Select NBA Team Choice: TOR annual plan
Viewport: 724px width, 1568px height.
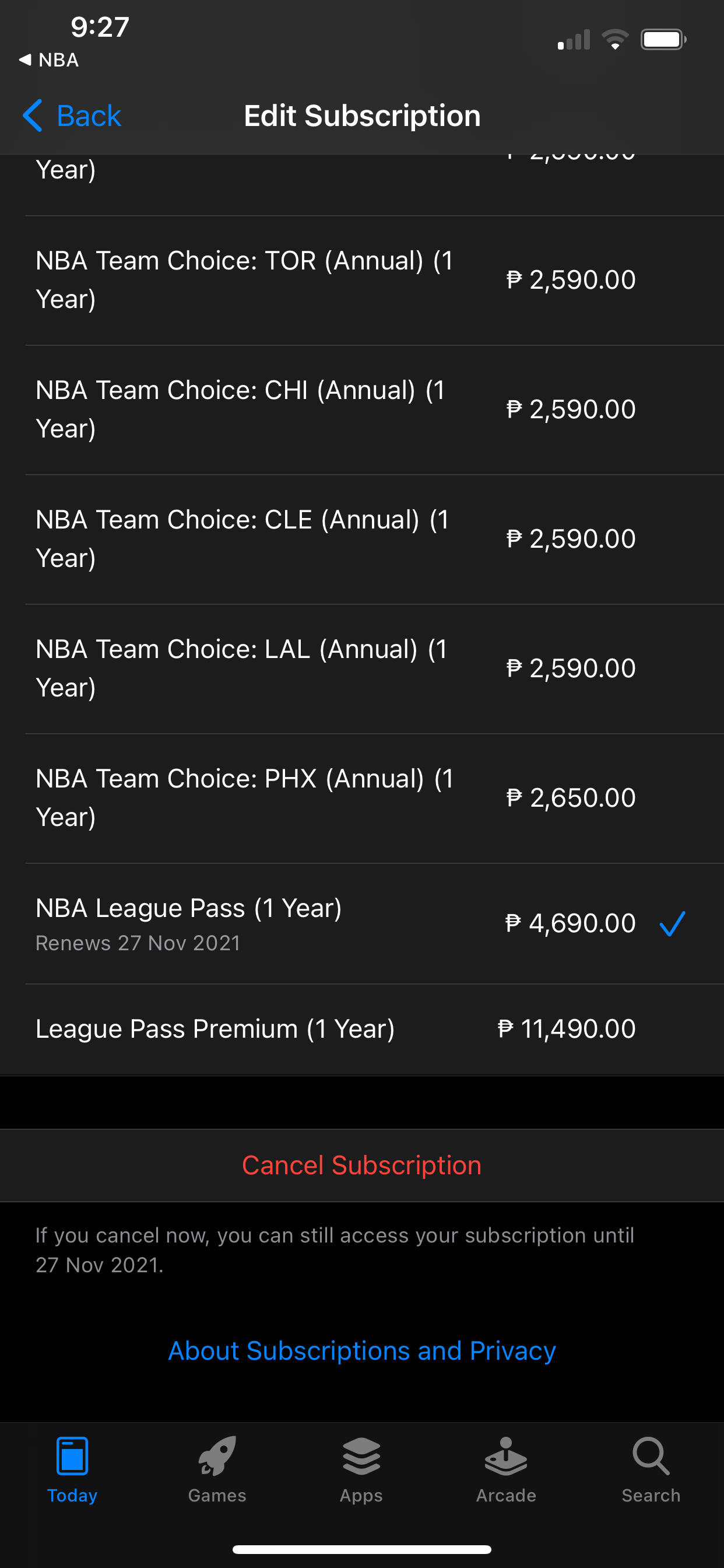click(362, 280)
